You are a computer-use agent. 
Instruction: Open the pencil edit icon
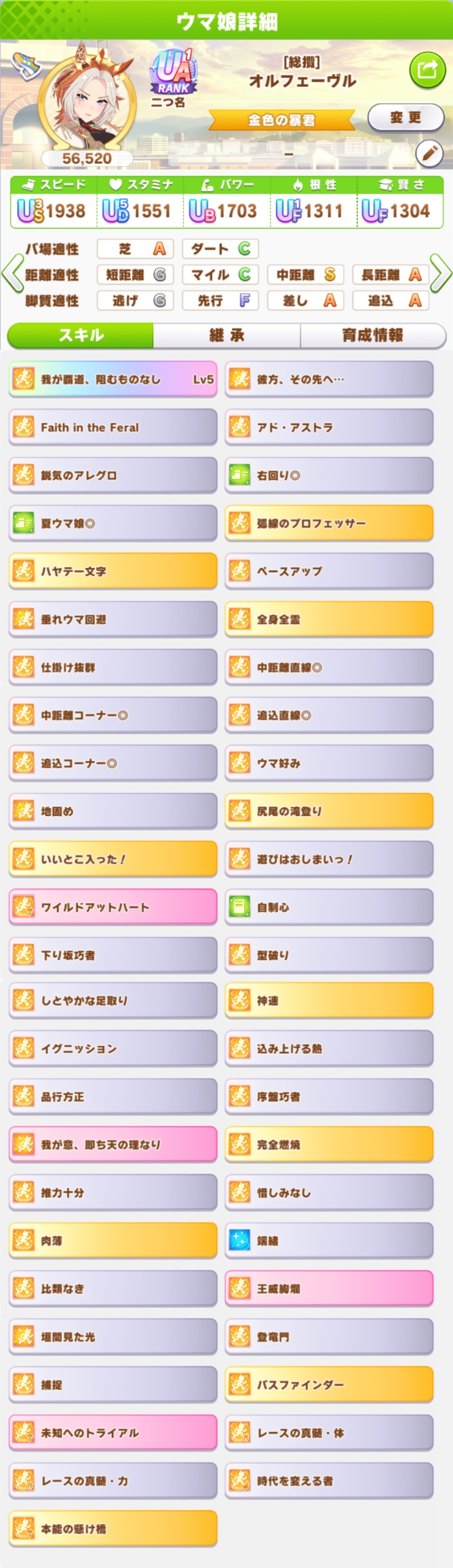click(429, 154)
